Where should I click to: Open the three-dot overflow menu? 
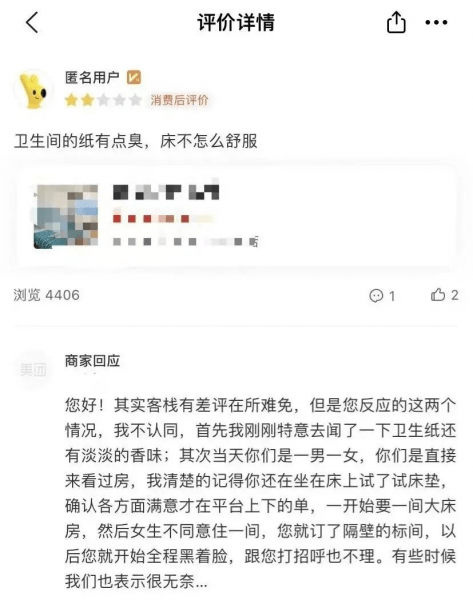(x=436, y=23)
